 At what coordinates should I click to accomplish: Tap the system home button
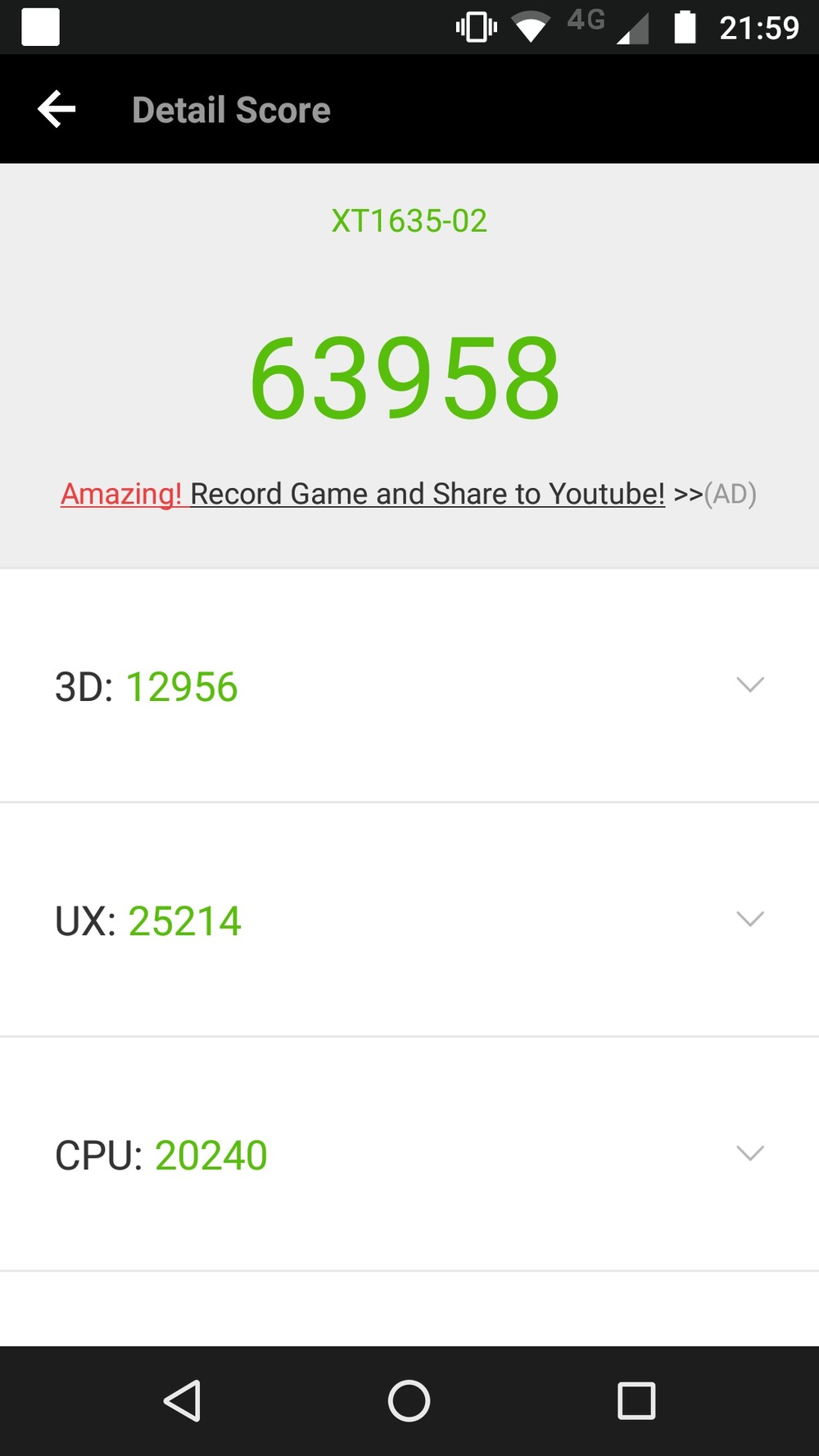tap(409, 1400)
